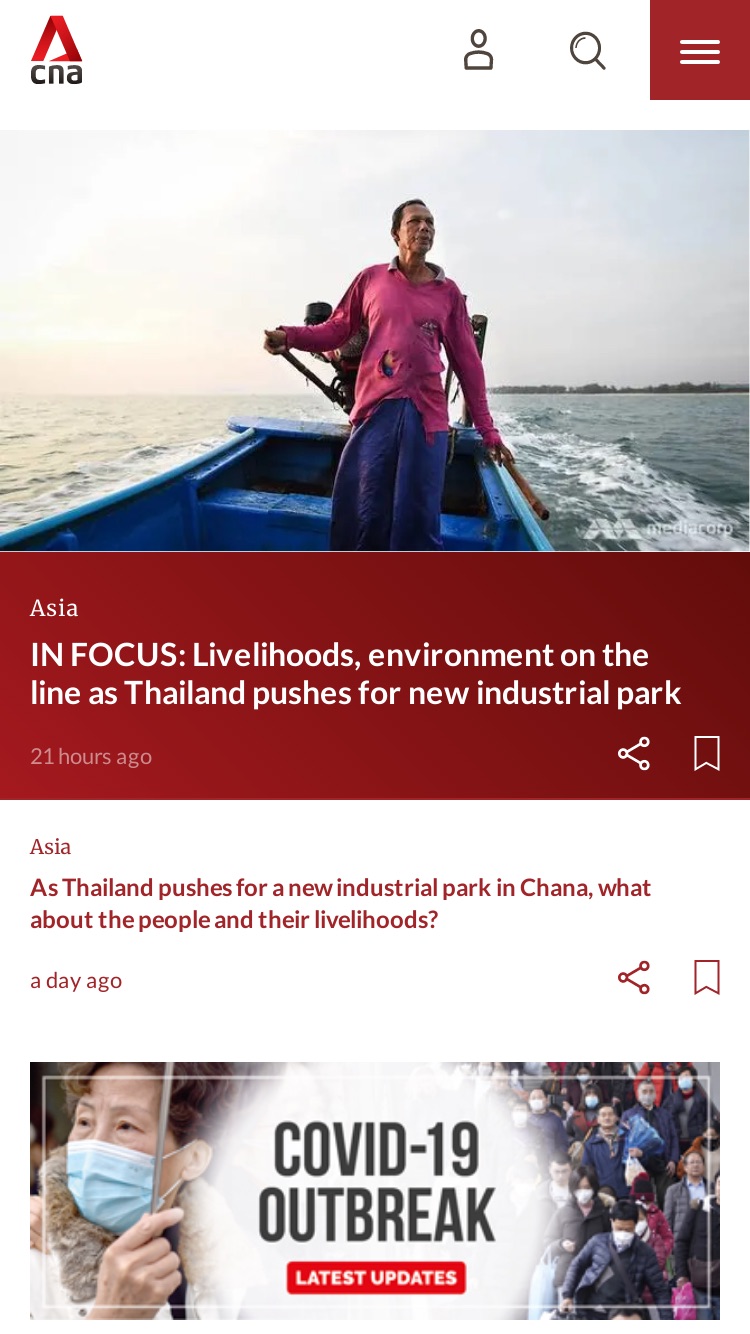Open the hamburger menu
This screenshot has width=750, height=1334.
(700, 50)
